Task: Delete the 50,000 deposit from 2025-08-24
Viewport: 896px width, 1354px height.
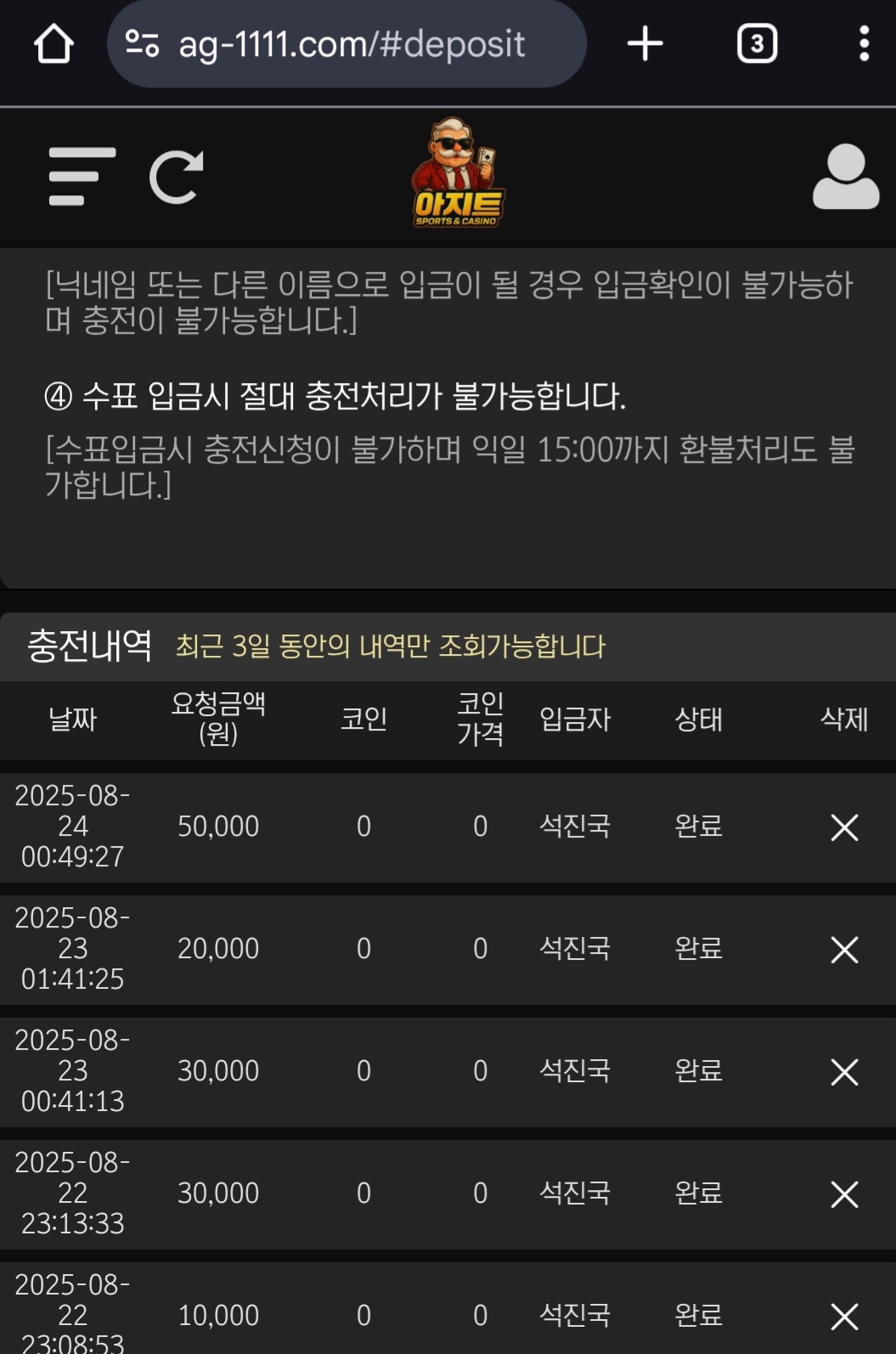Action: tap(844, 827)
